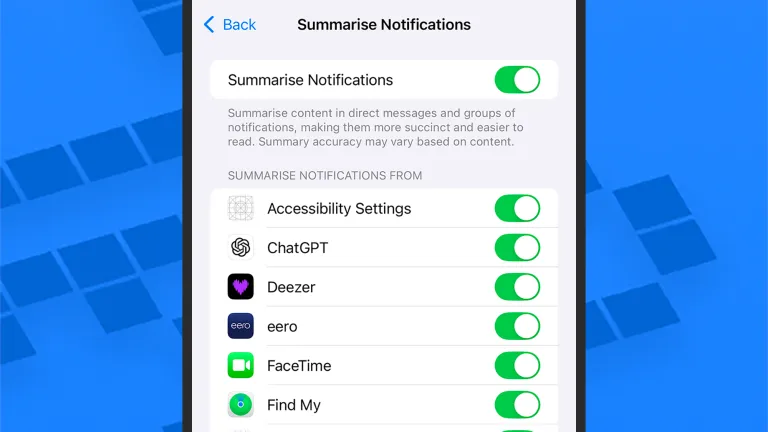768x432 pixels.
Task: Disable FaceTime notification summaries
Action: [x=517, y=365]
